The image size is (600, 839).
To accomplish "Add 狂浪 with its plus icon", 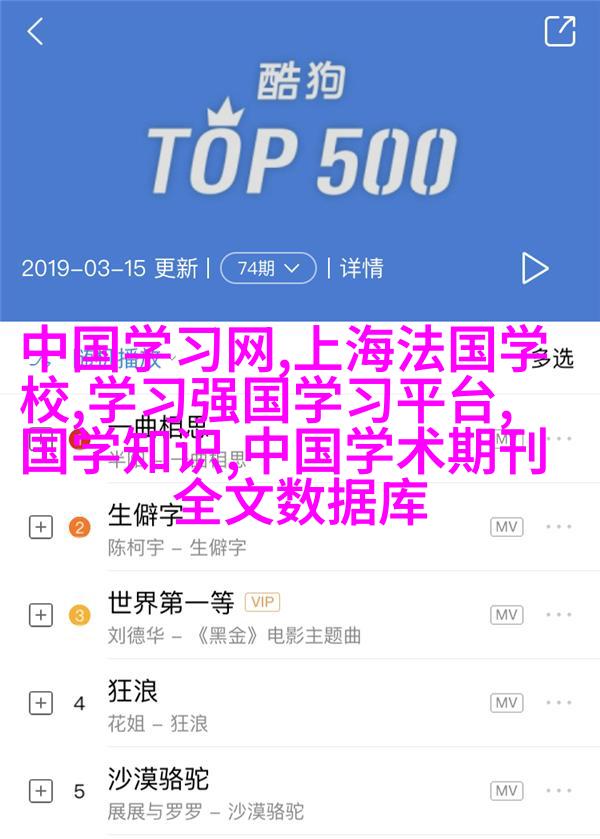I will [40, 703].
